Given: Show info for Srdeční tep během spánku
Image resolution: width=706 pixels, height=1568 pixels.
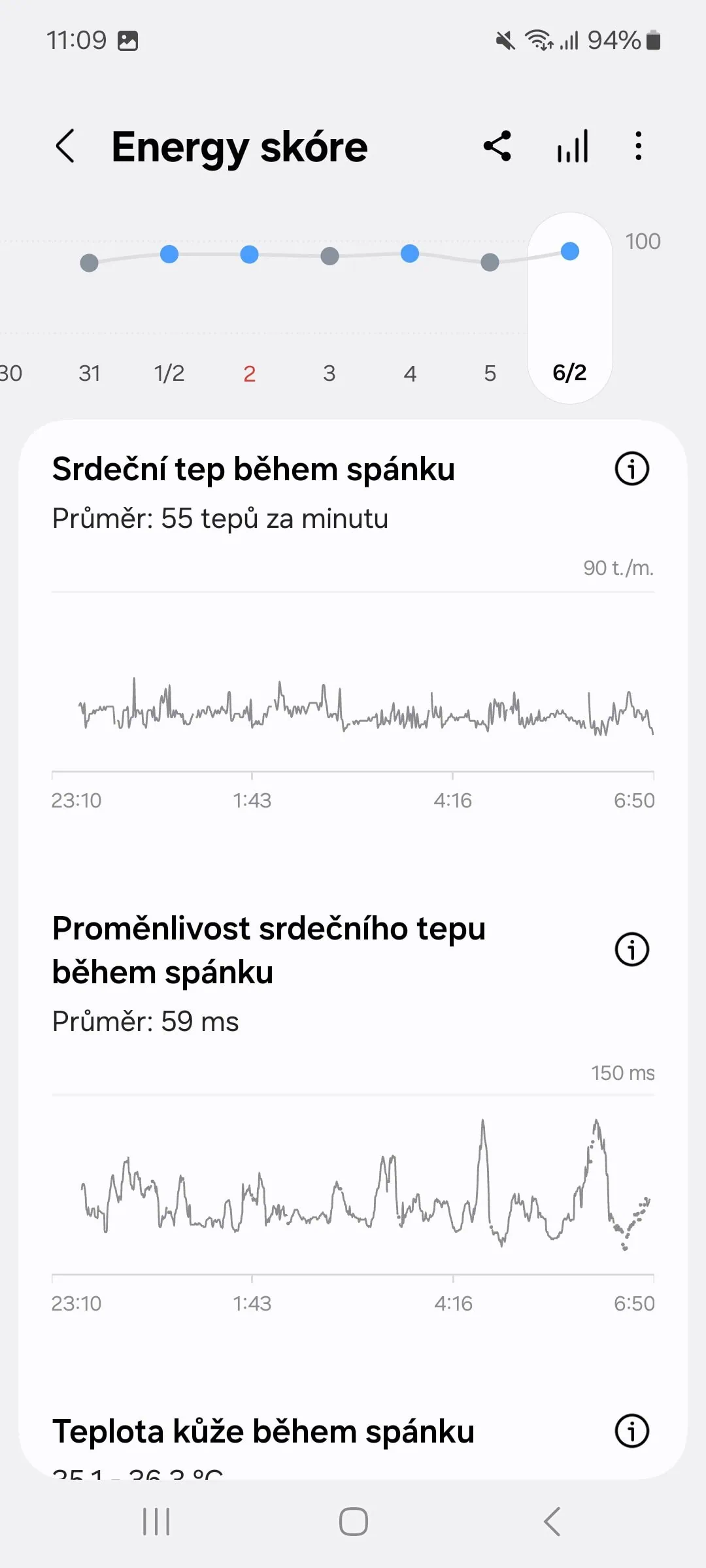Looking at the screenshot, I should (x=632, y=469).
